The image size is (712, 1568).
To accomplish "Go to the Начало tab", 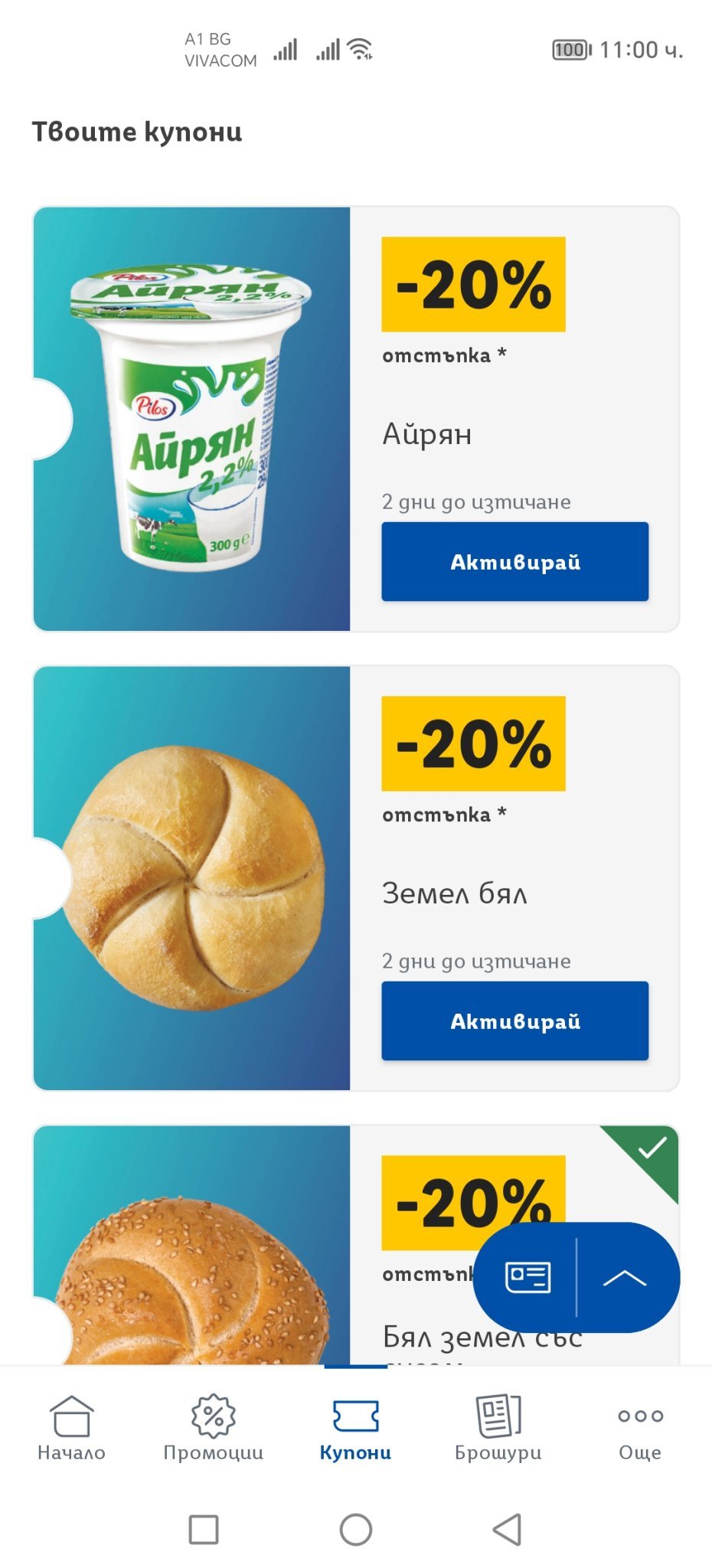I will [x=71, y=1428].
